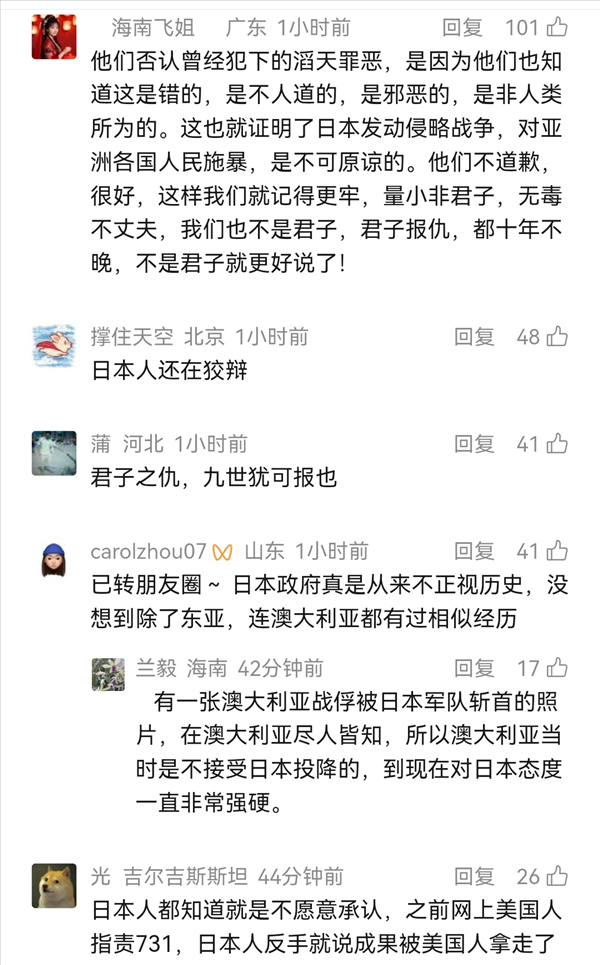Reply to carolzhou07's comment
Viewport: 600px width, 965px height.
(x=474, y=551)
